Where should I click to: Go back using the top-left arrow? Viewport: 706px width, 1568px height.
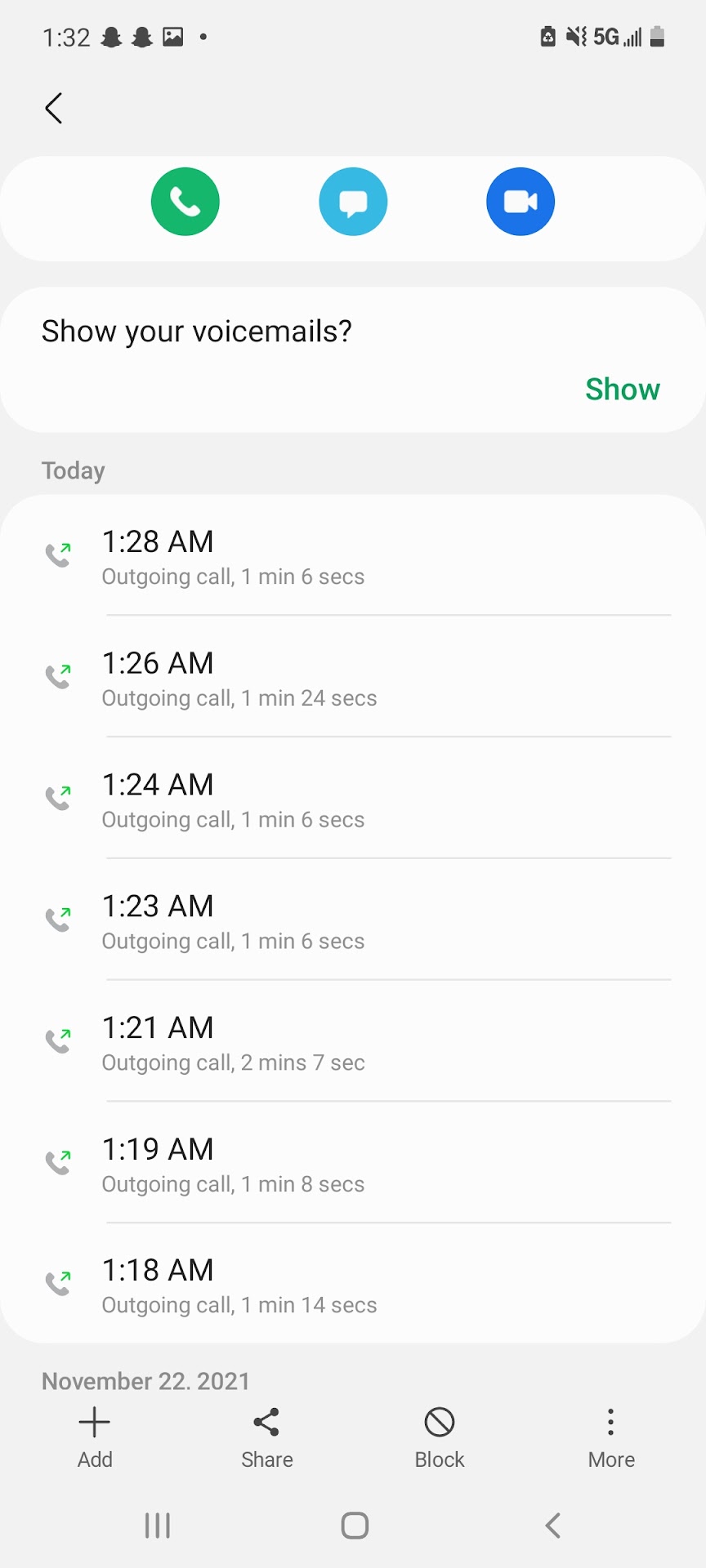click(x=54, y=108)
